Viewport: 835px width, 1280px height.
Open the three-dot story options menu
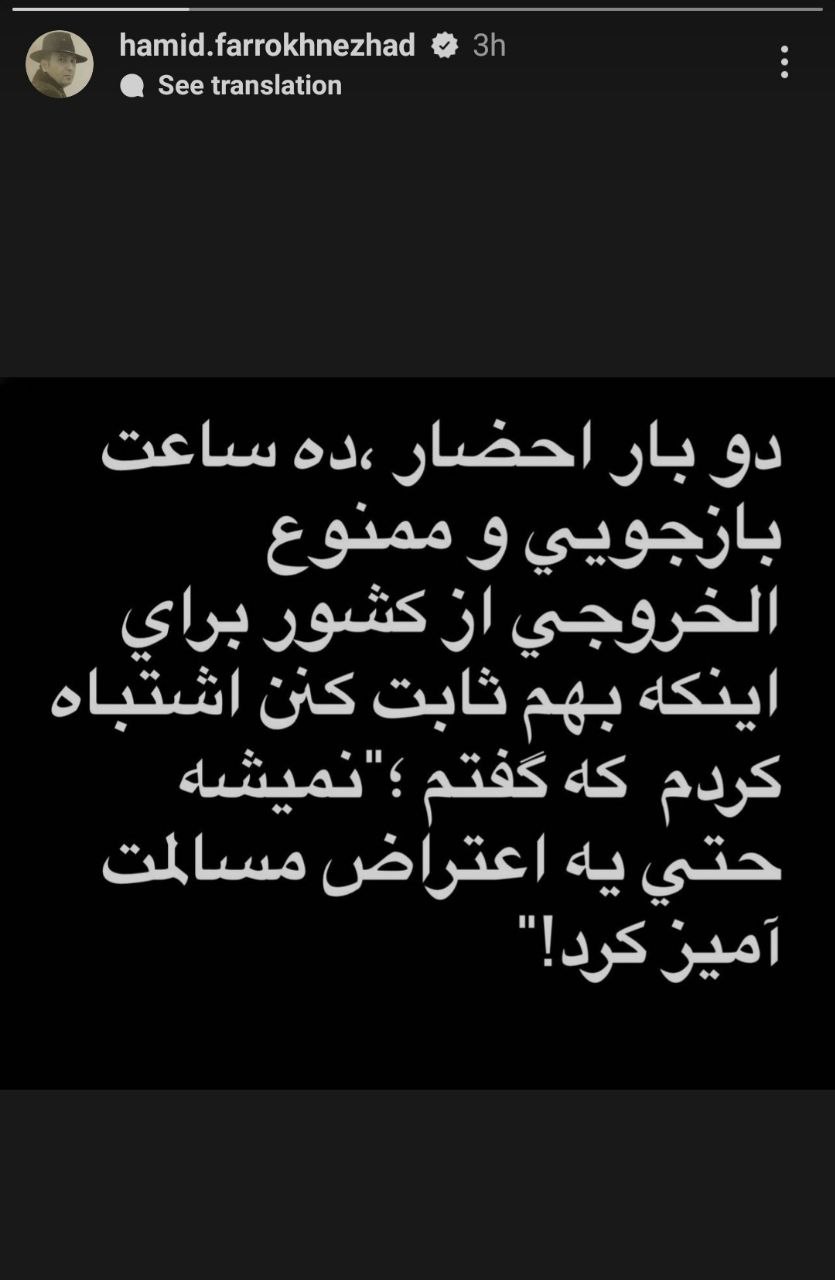784,62
